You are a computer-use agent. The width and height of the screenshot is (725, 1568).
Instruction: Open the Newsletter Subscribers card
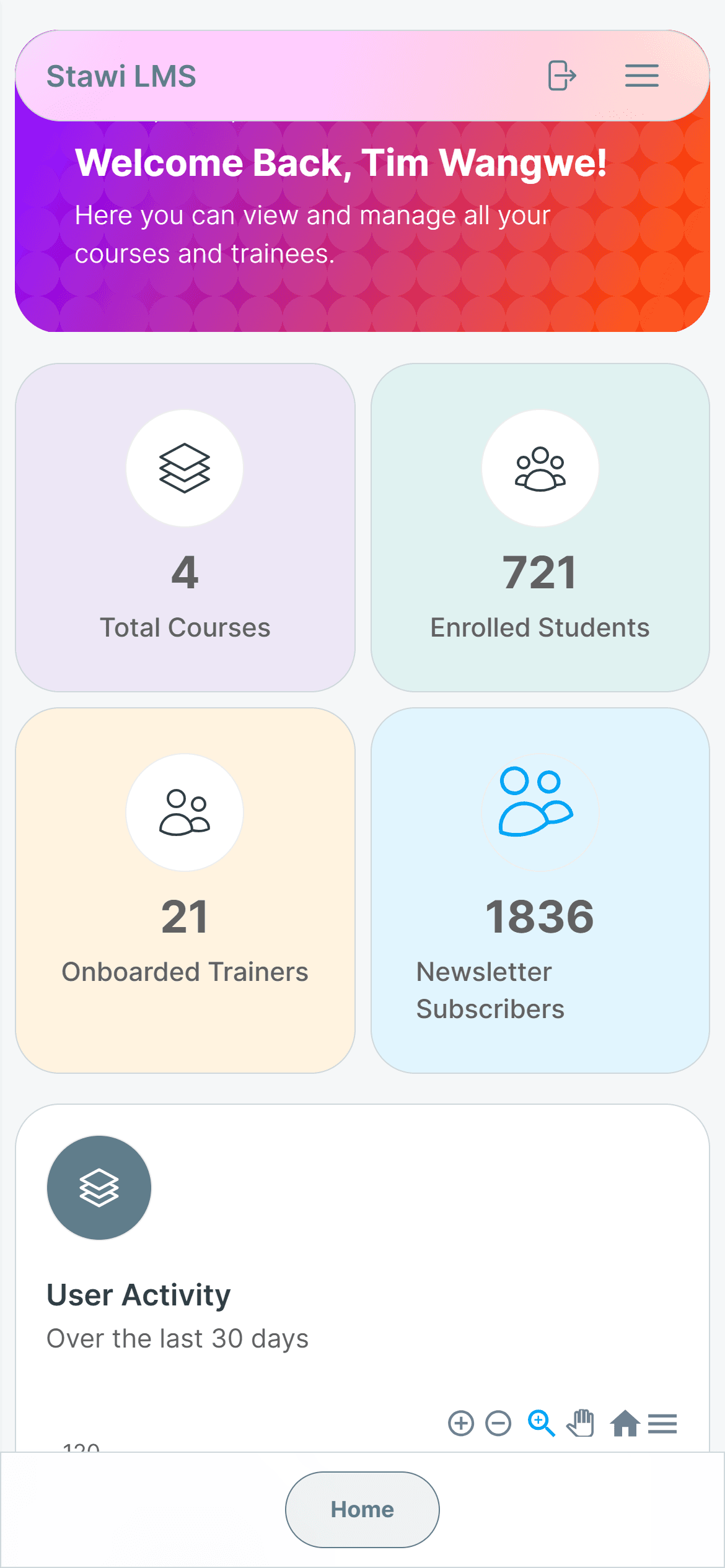pyautogui.click(x=540, y=890)
